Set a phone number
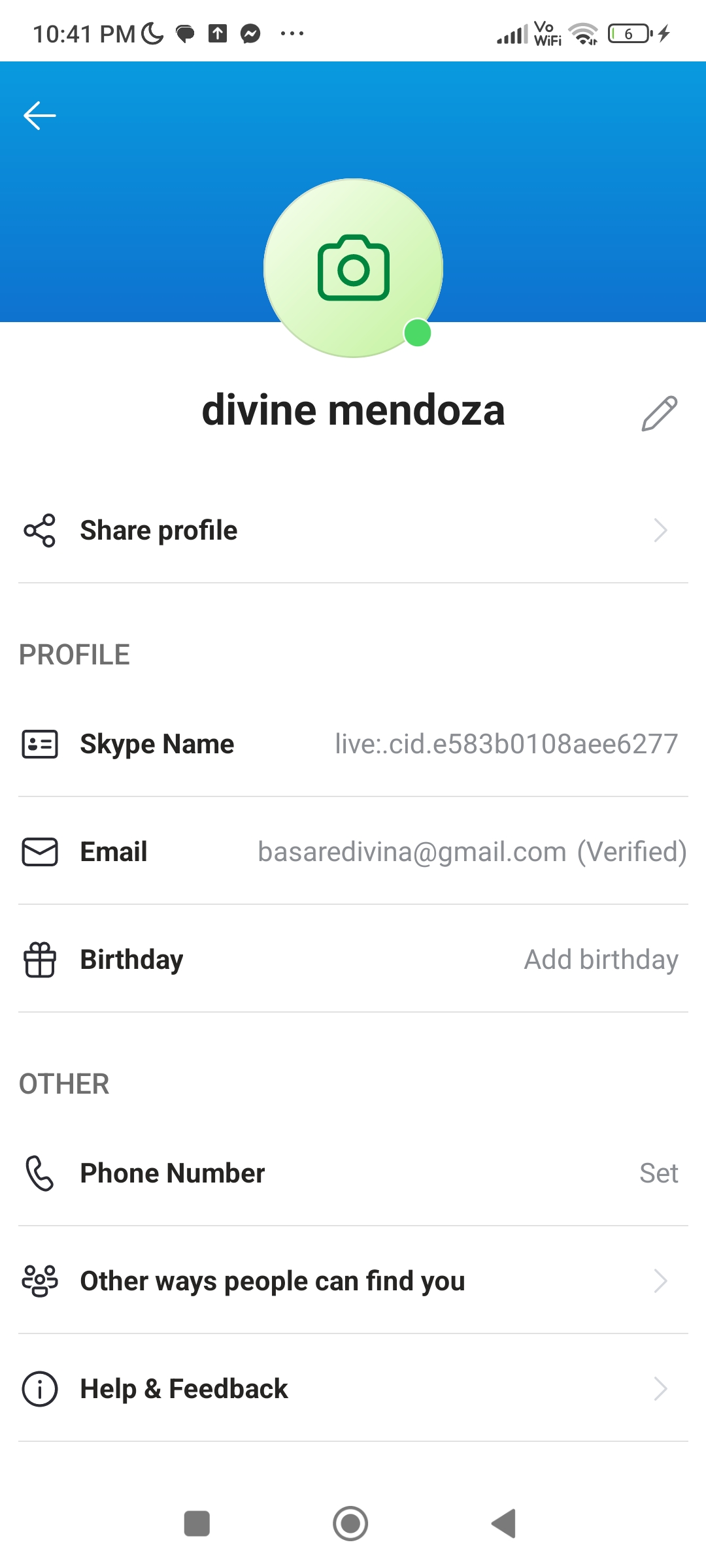 [353, 1173]
